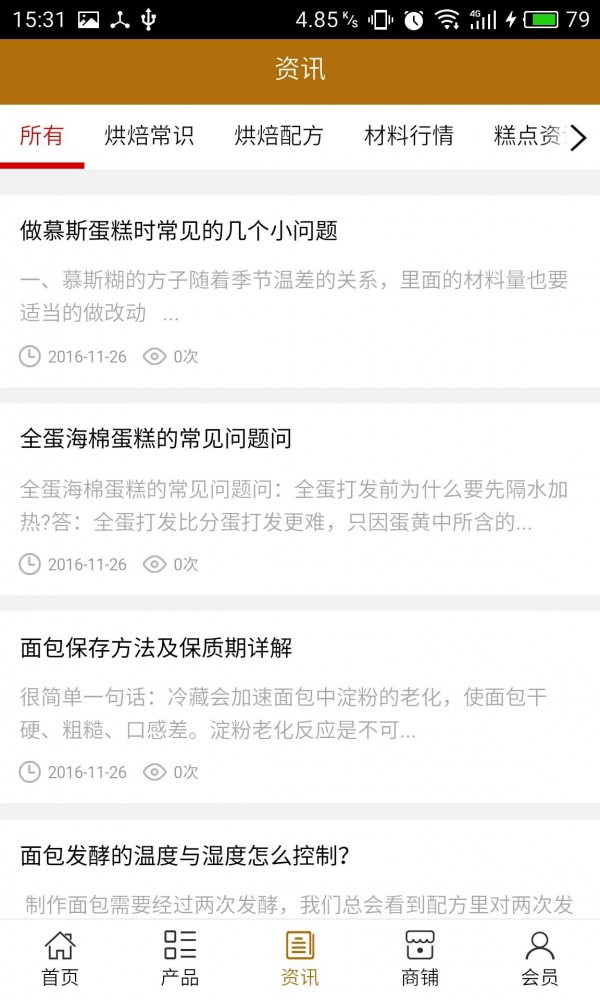Viewport: 600px width, 1000px height.
Task: Switch to 材料行情 tab
Action: coord(409,136)
